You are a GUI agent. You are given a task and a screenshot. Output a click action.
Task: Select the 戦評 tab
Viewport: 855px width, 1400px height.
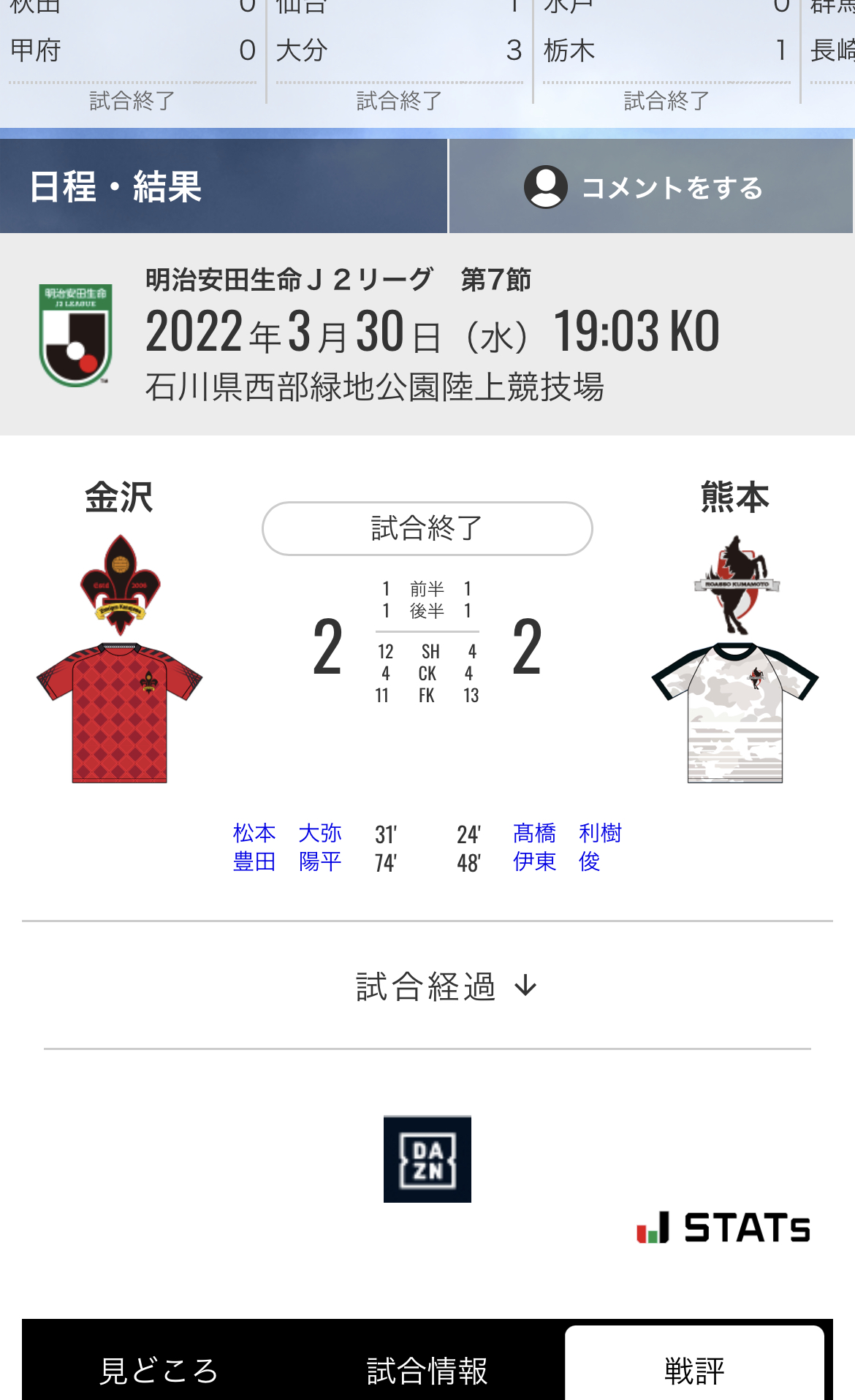[694, 1370]
